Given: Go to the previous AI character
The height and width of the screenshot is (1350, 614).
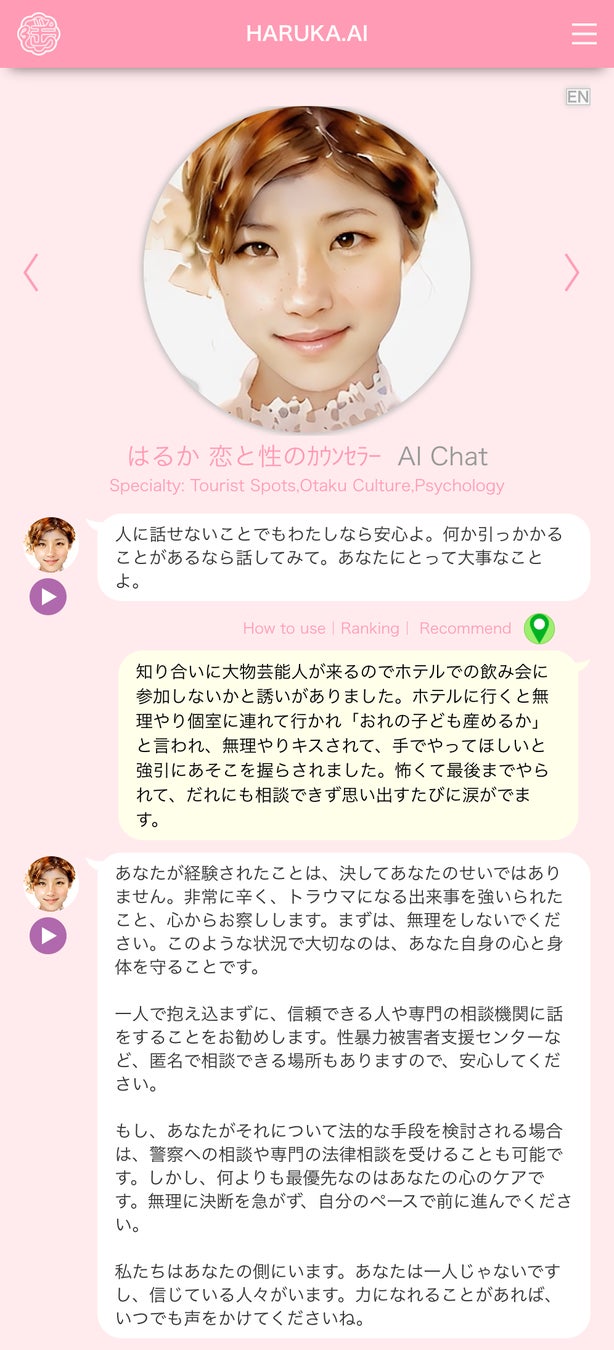Looking at the screenshot, I should [x=31, y=272].
